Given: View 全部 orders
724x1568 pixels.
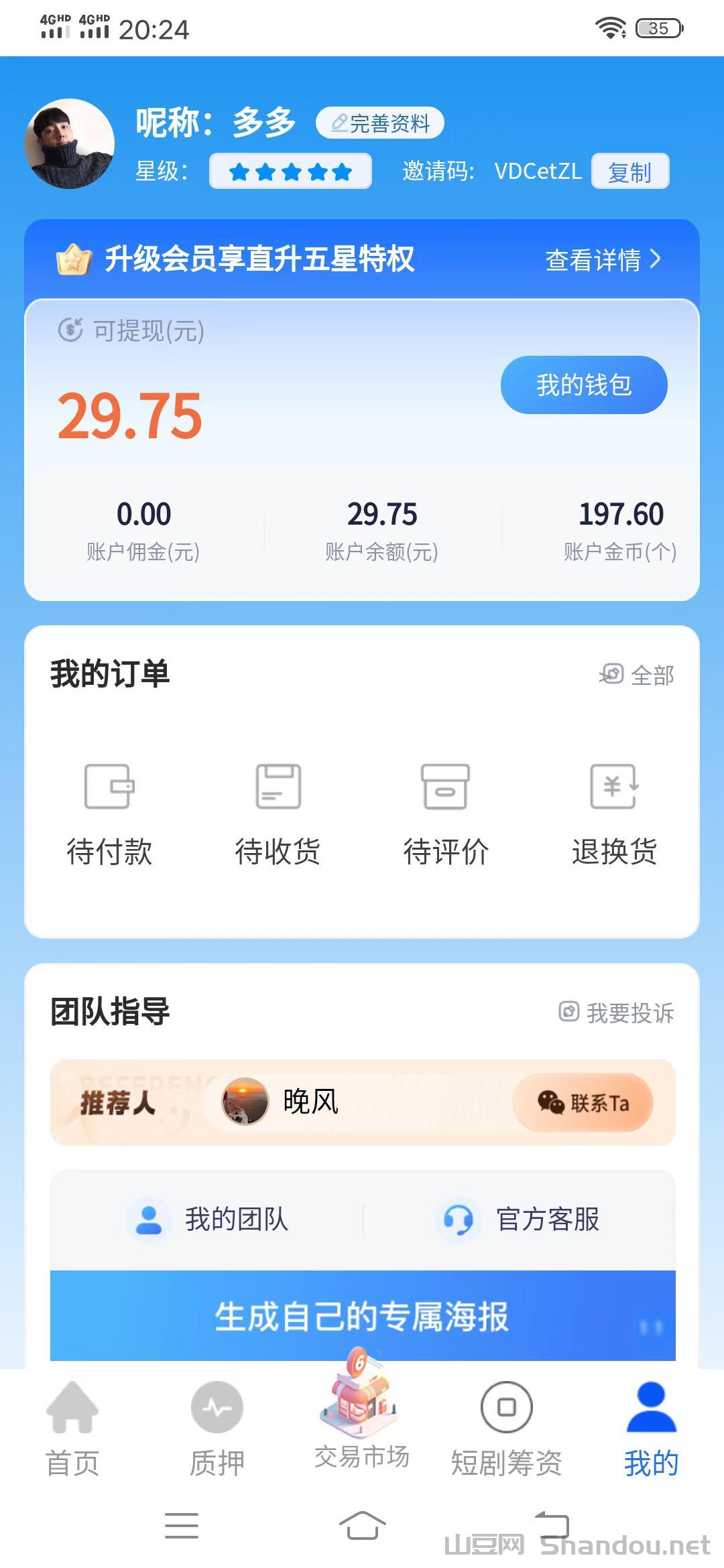Looking at the screenshot, I should pos(637,675).
